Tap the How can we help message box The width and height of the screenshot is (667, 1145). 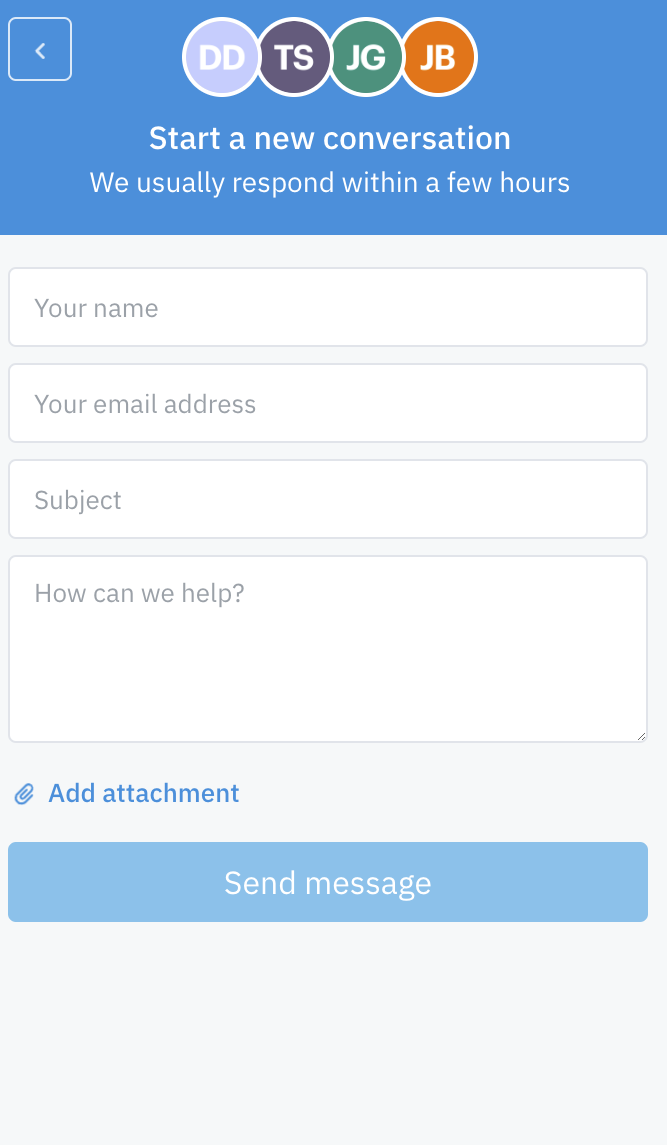[328, 648]
